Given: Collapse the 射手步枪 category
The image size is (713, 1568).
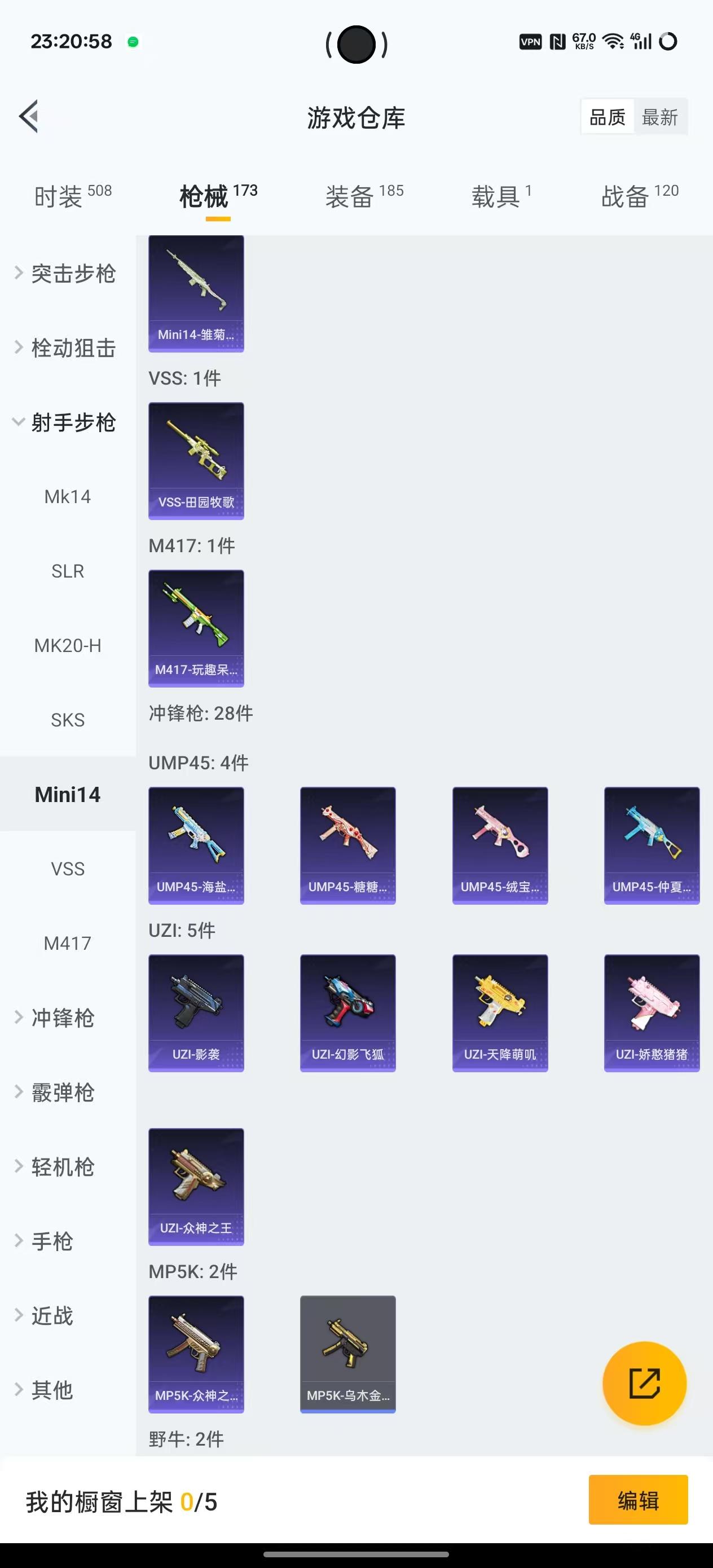Looking at the screenshot, I should (x=73, y=423).
